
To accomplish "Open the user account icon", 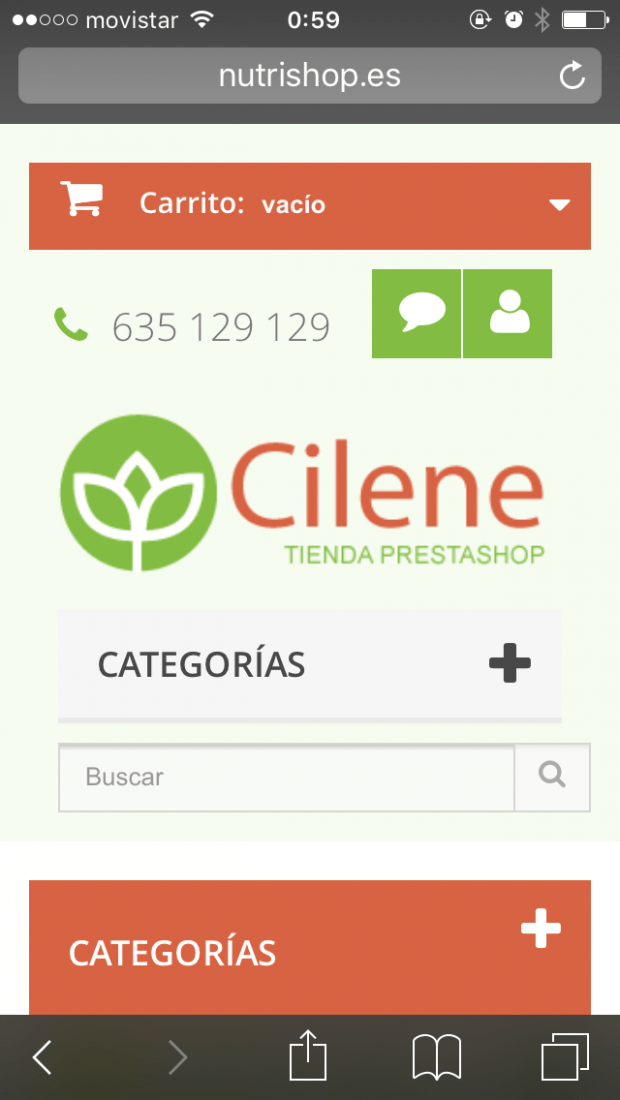I will pos(508,314).
